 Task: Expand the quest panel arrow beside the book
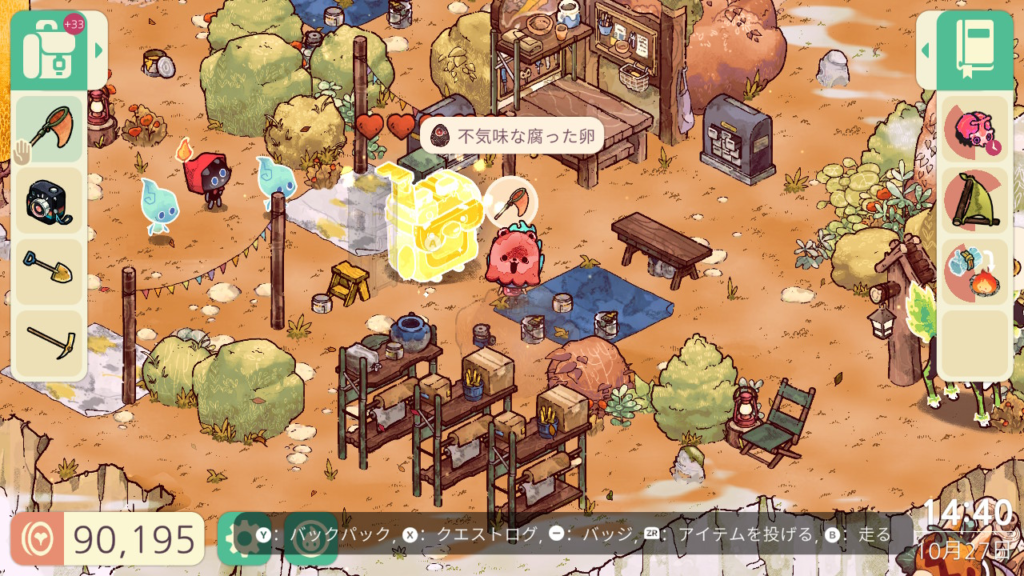pos(925,49)
